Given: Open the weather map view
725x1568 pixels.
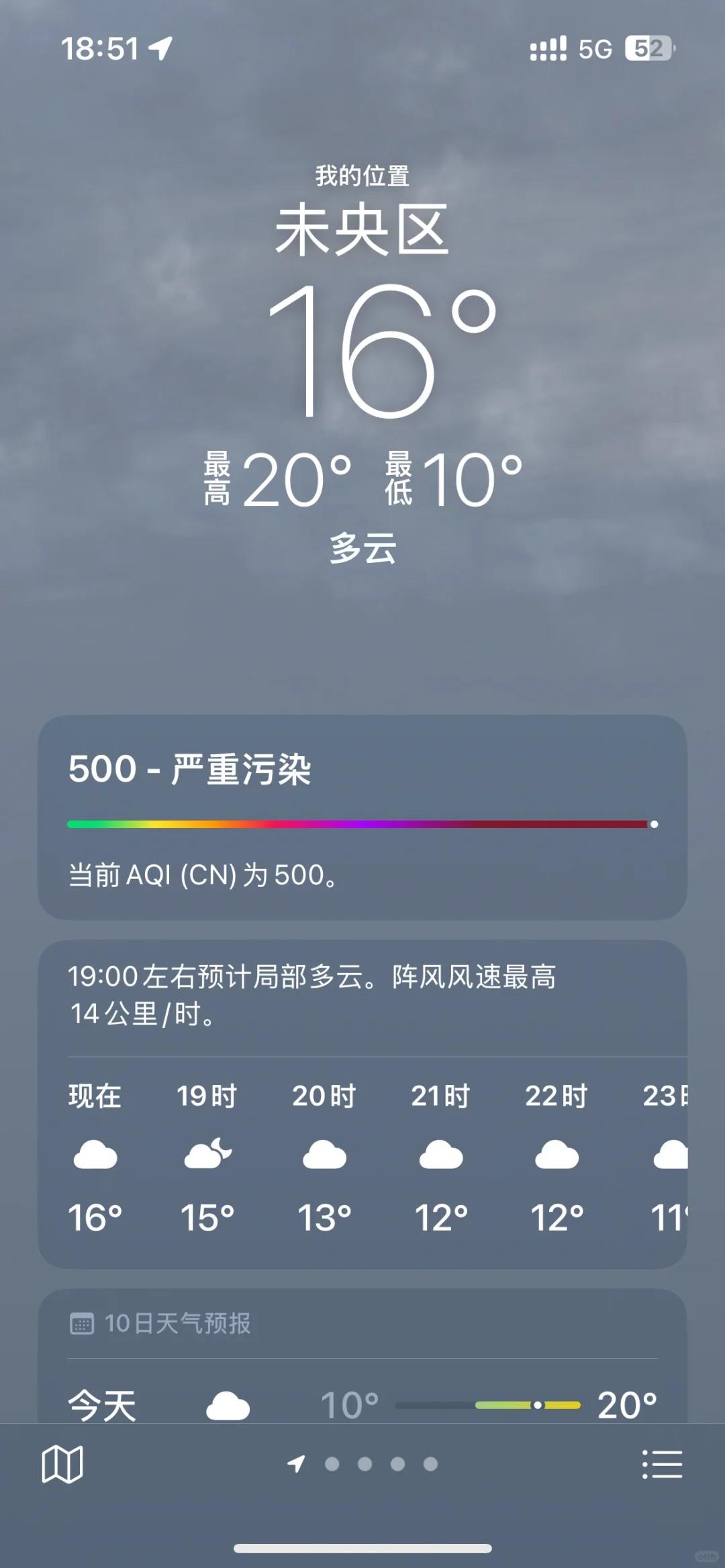Looking at the screenshot, I should (x=62, y=1464).
